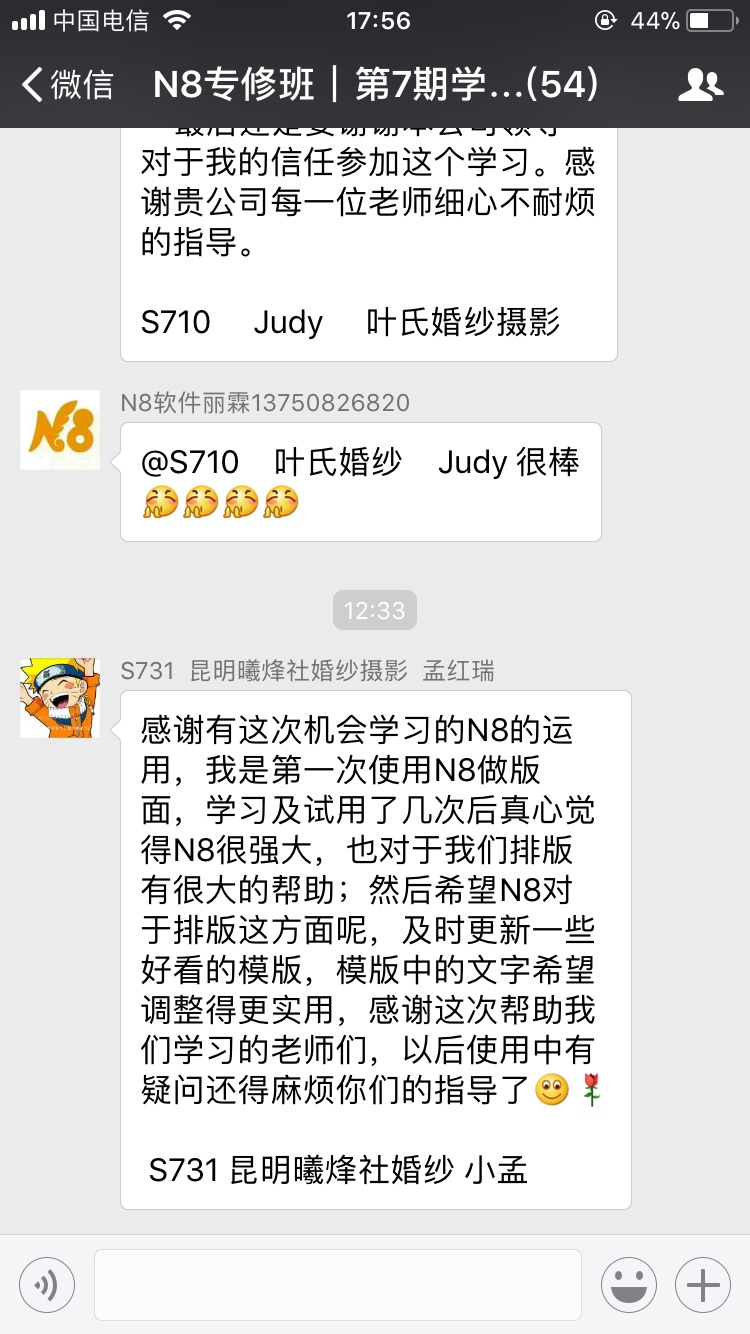Focus the message text field
The width and height of the screenshot is (750, 1334).
(338, 1284)
